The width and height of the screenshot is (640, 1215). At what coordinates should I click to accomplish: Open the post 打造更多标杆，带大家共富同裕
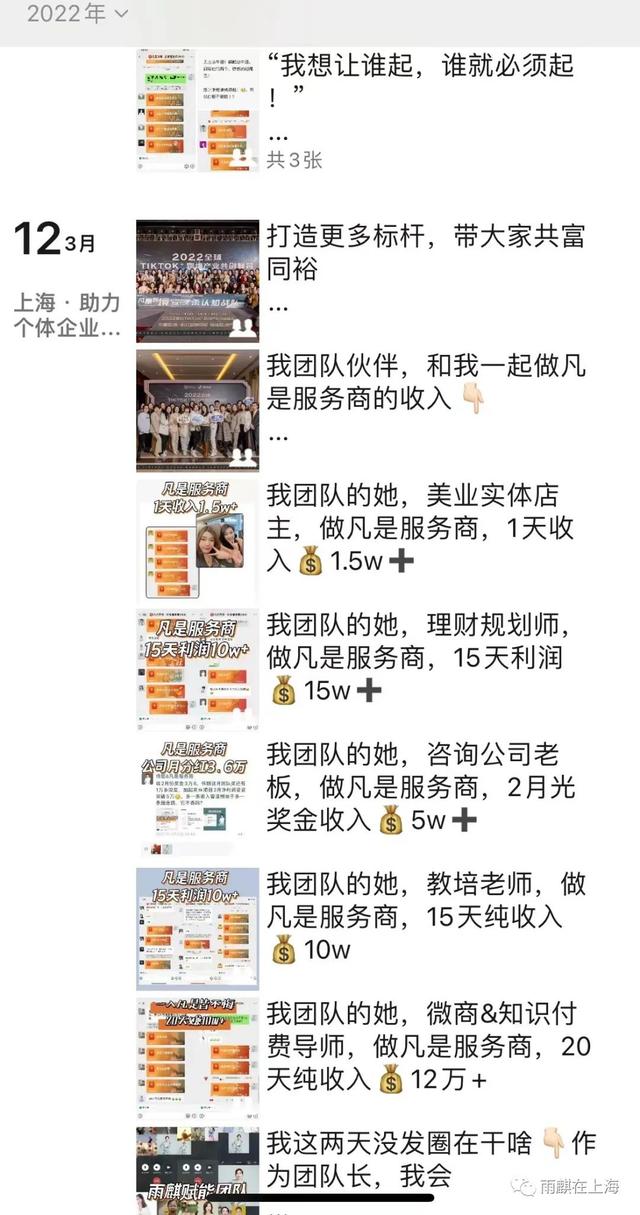pyautogui.click(x=425, y=251)
